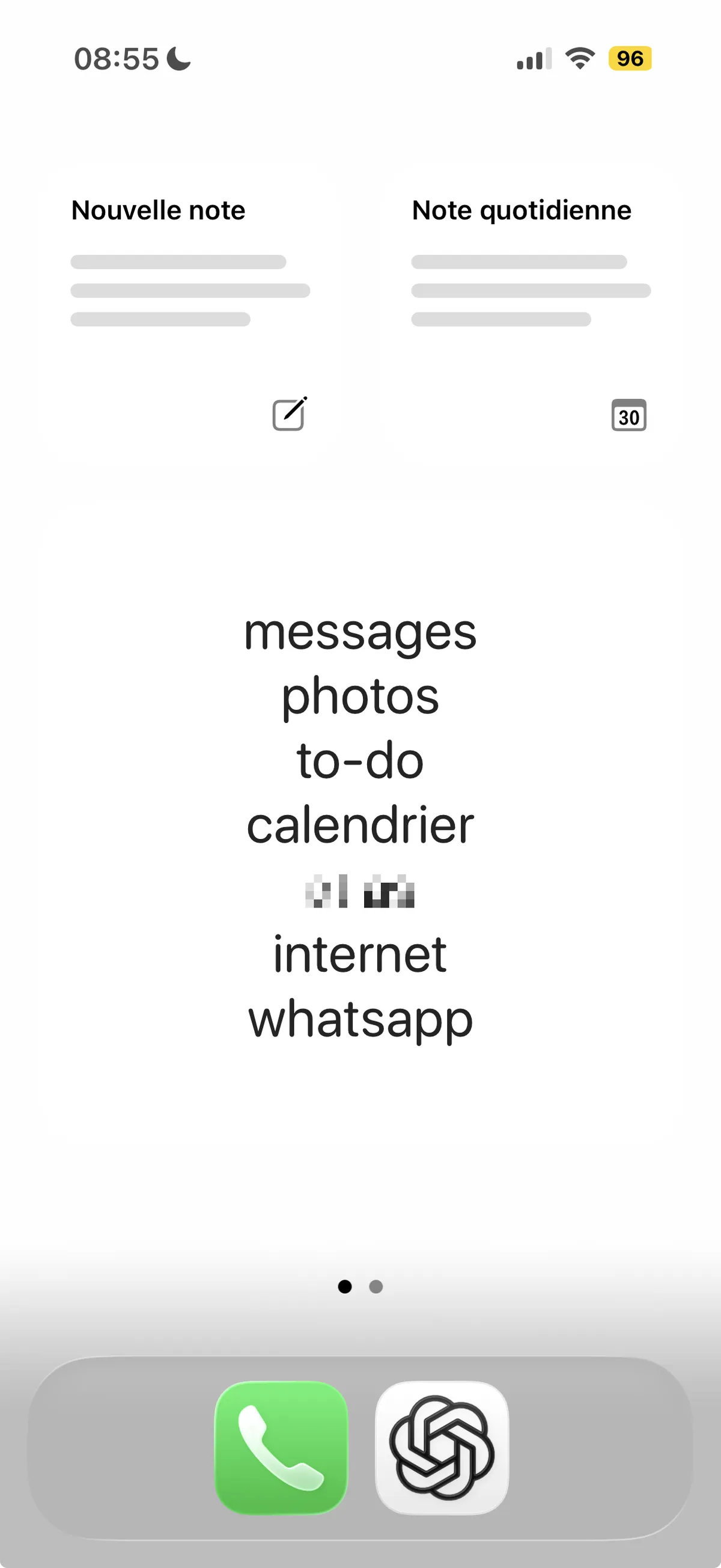This screenshot has width=721, height=1568.
Task: Open photos from the launcher list
Action: coord(360,698)
